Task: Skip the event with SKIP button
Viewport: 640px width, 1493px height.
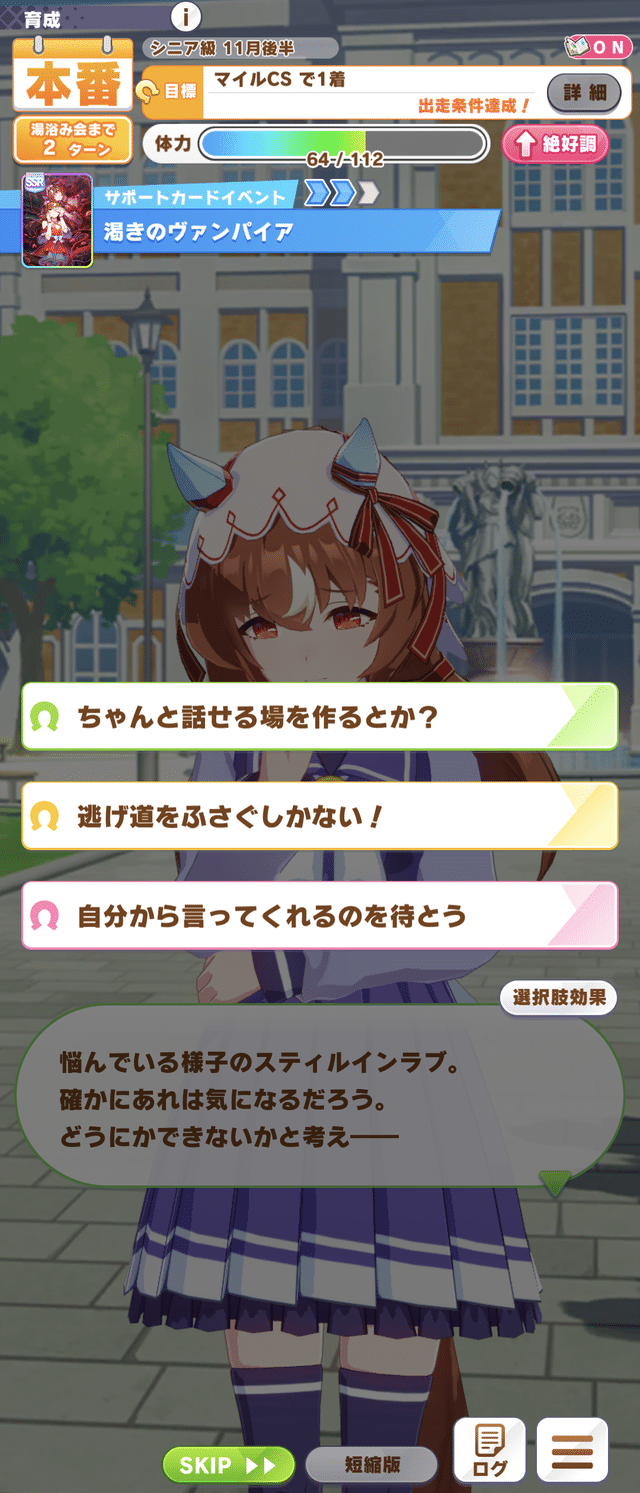Action: [228, 1465]
